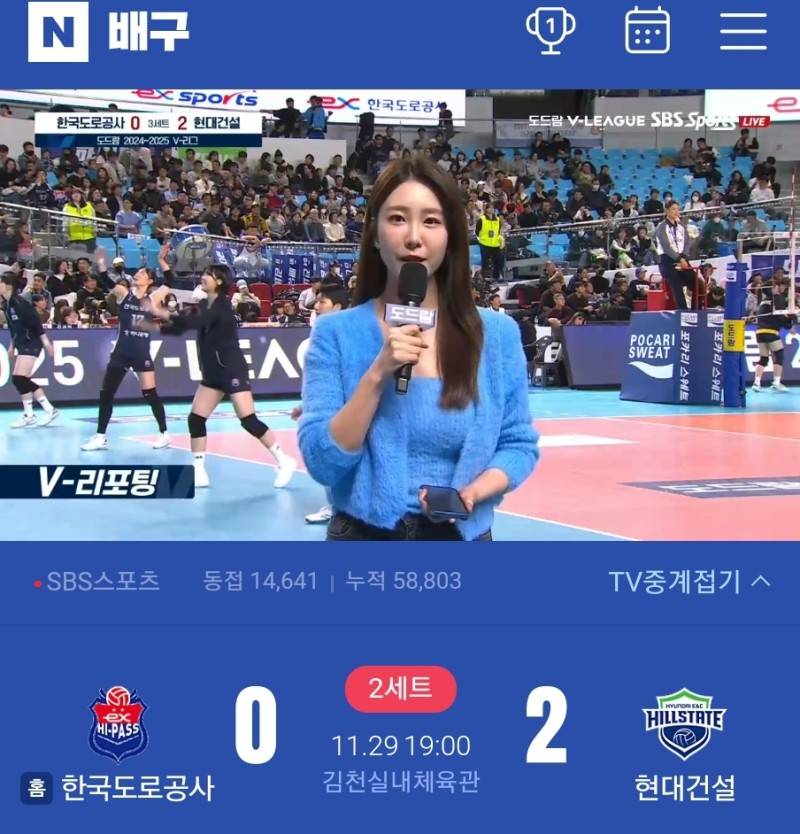The height and width of the screenshot is (834, 800).
Task: Open the 한국도로공사 team page
Action: click(x=119, y=725)
